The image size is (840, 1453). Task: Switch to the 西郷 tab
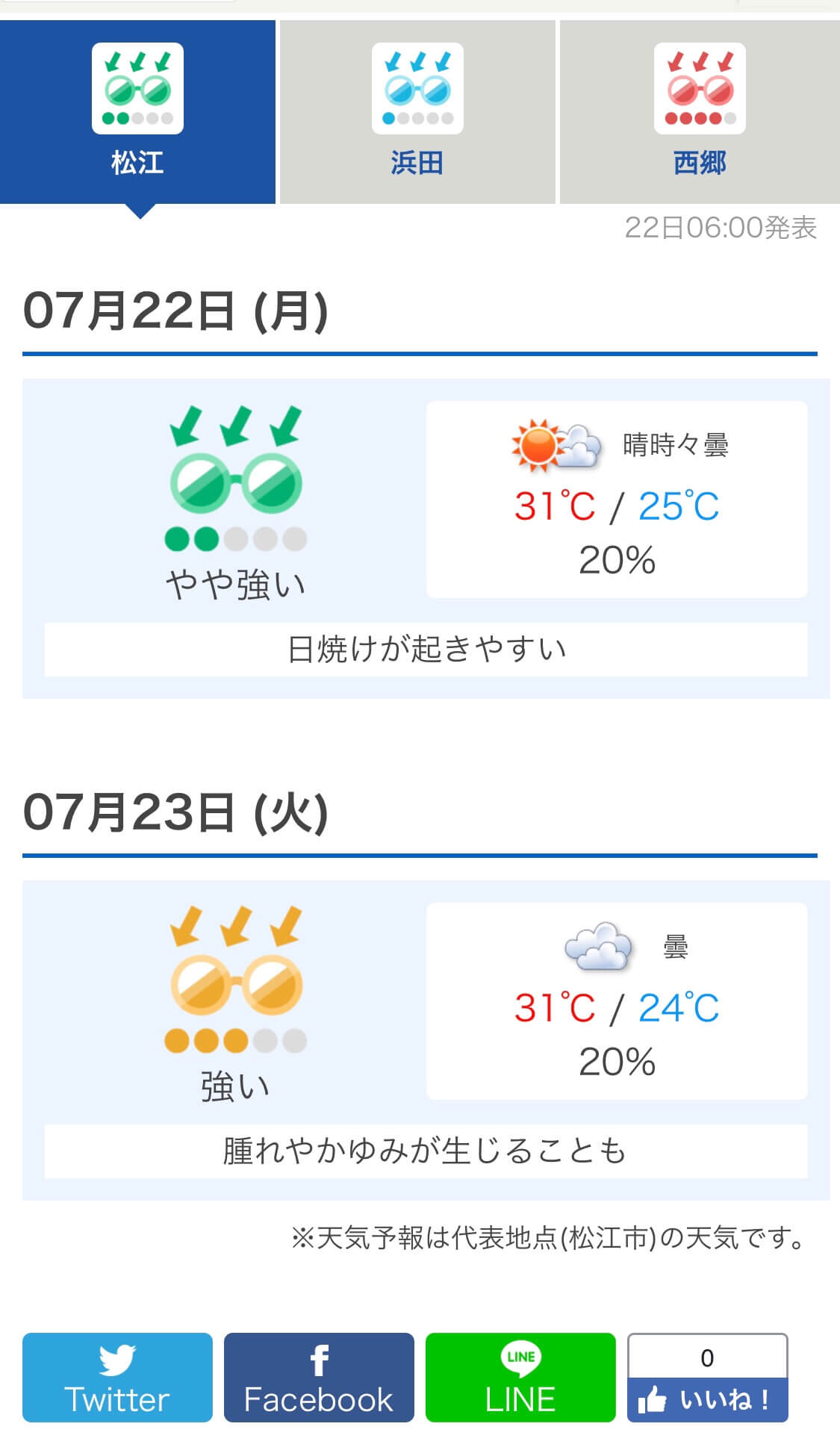click(700, 112)
